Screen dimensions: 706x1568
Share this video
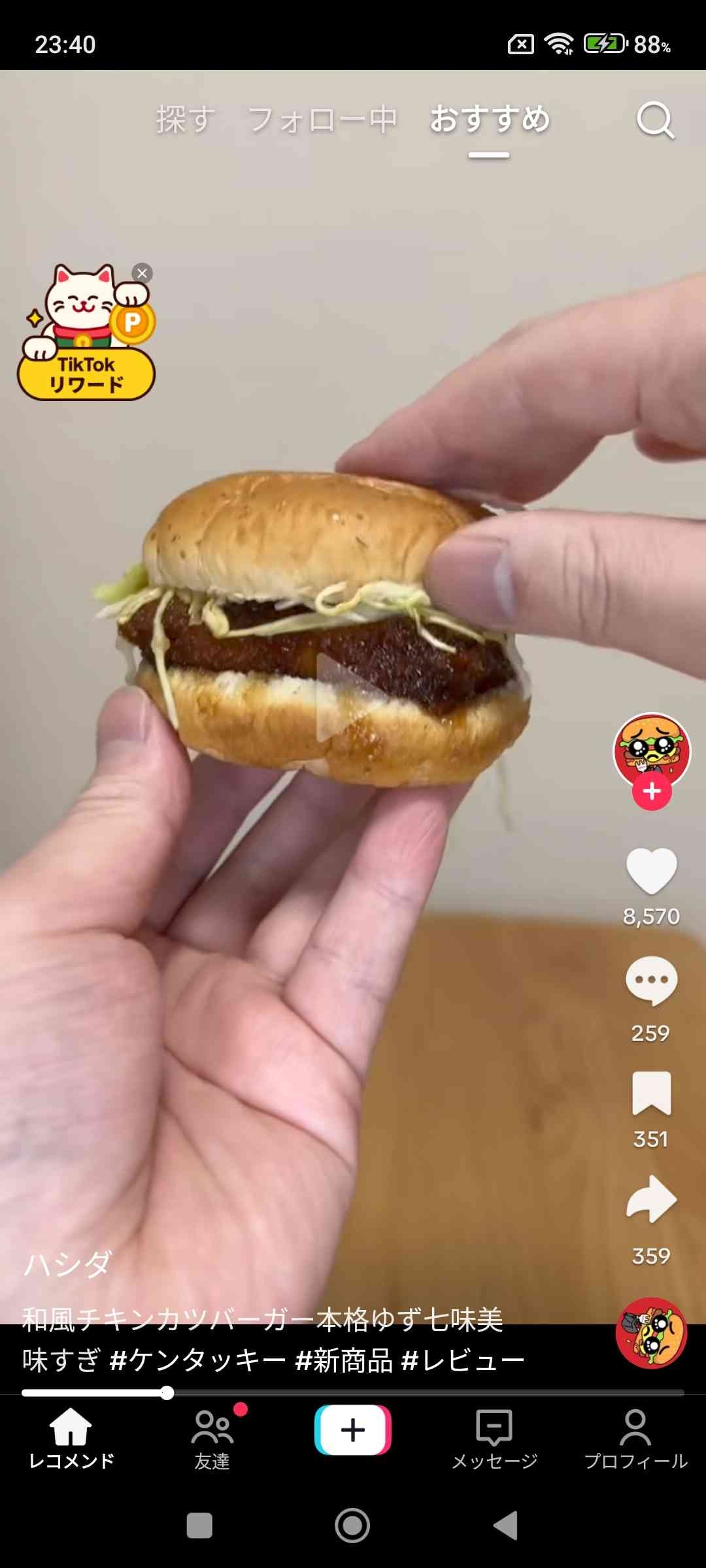(x=651, y=1200)
